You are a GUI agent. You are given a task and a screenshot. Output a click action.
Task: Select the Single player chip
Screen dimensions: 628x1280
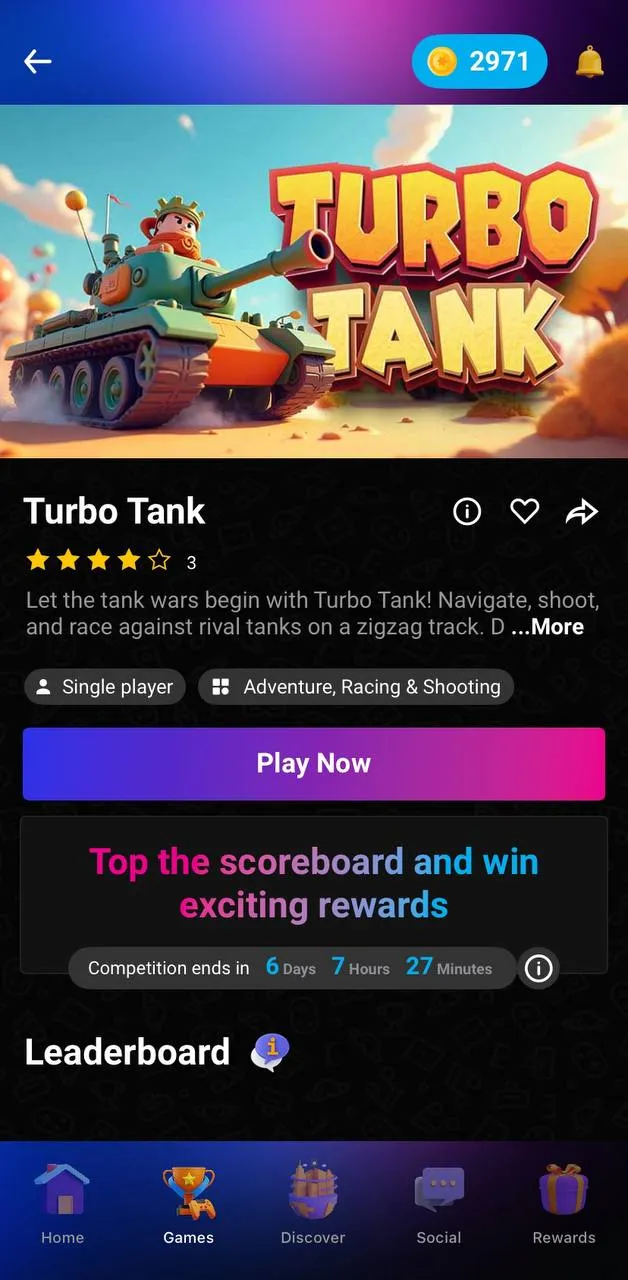(x=105, y=687)
